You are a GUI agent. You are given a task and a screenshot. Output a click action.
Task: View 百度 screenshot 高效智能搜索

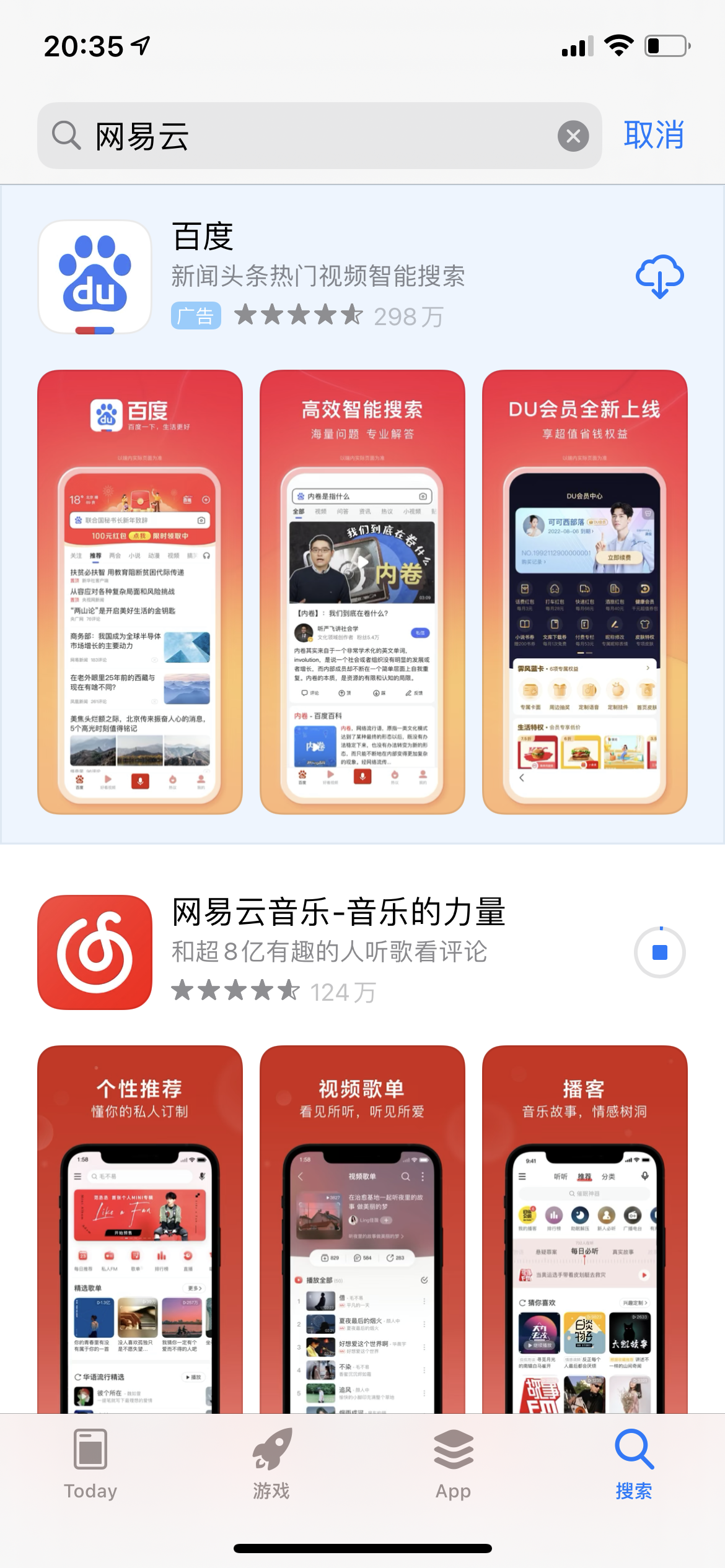click(x=362, y=591)
